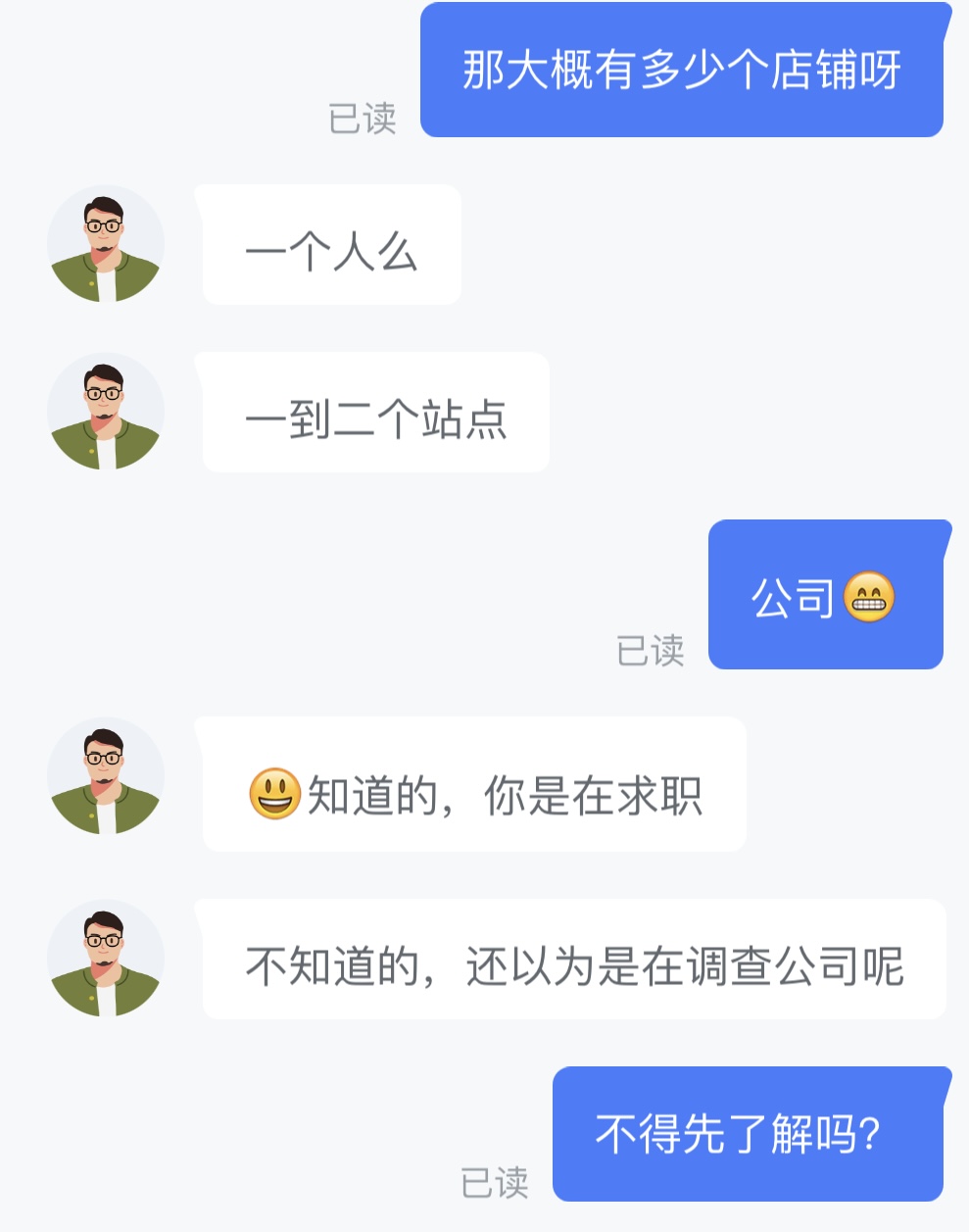Image resolution: width=969 pixels, height=1232 pixels.
Task: Open avatar next to "不知道的,还以为是在调查公司呢"
Action: point(105,959)
